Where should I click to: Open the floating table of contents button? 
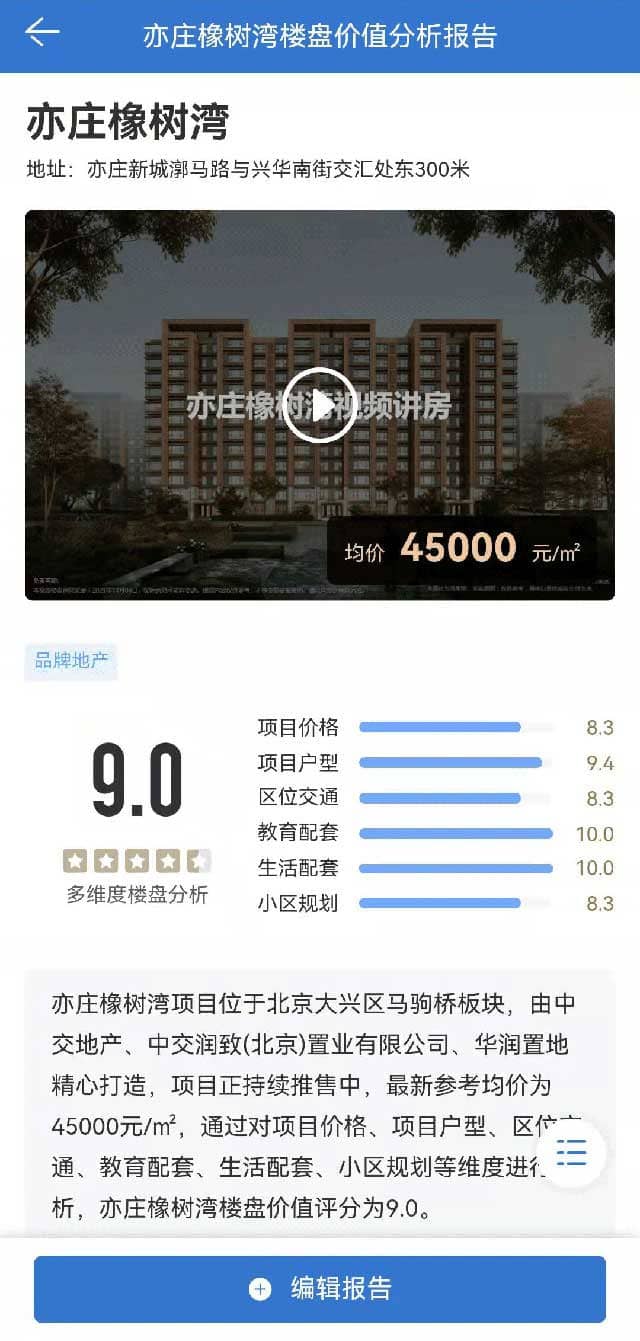coord(572,1153)
